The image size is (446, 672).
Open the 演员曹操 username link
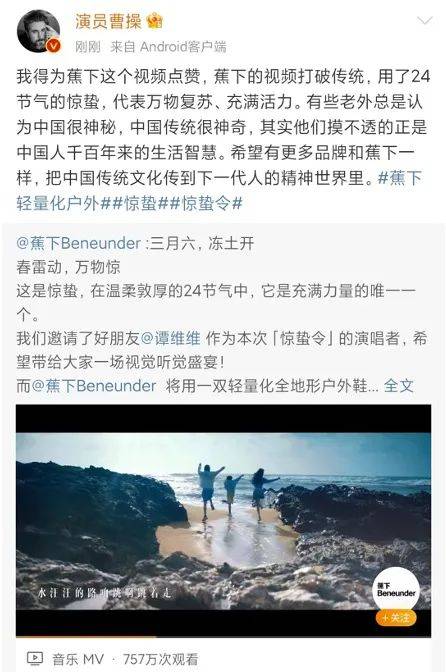[108, 21]
